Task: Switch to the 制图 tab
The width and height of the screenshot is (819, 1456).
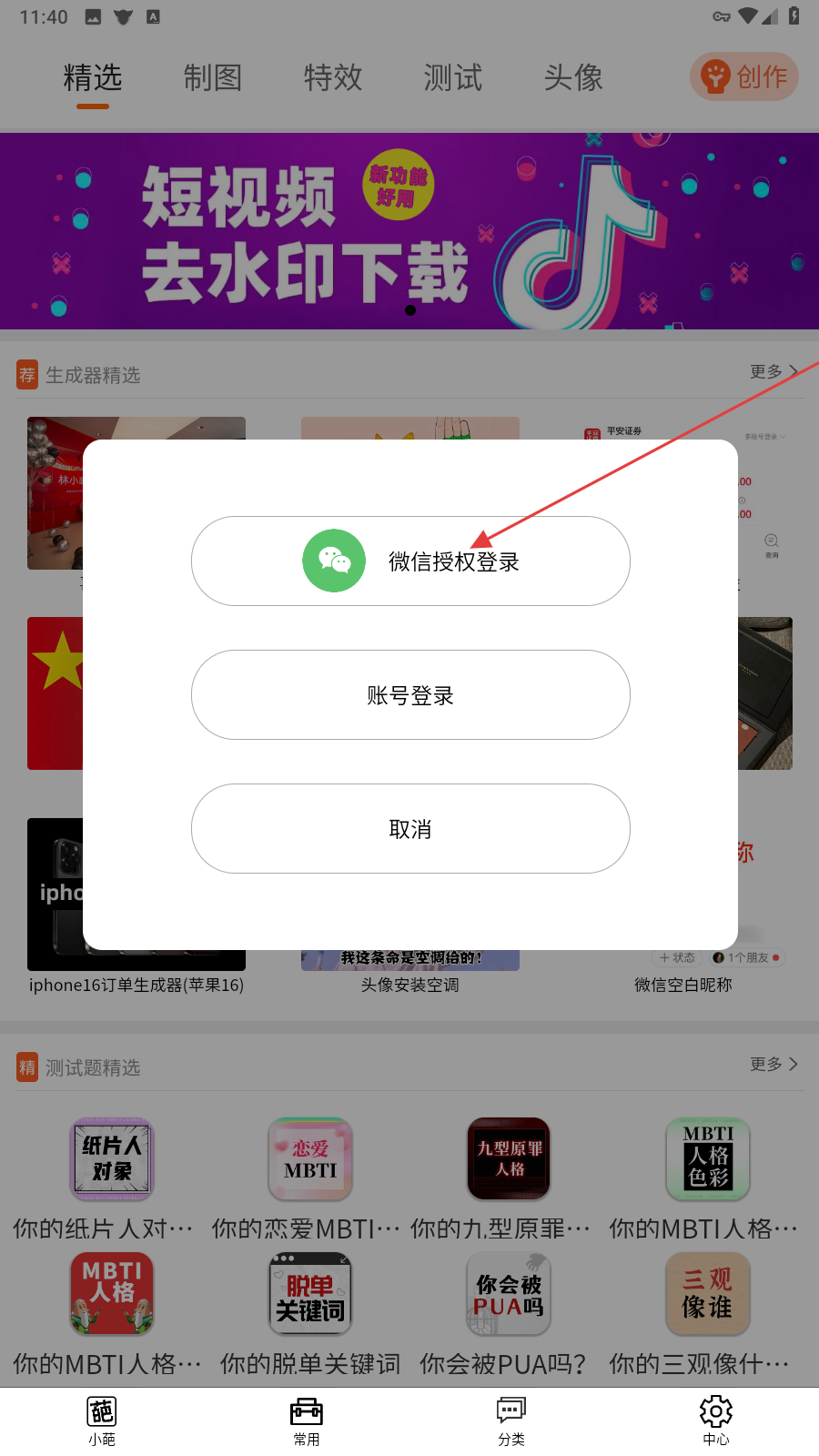Action: pos(213,78)
